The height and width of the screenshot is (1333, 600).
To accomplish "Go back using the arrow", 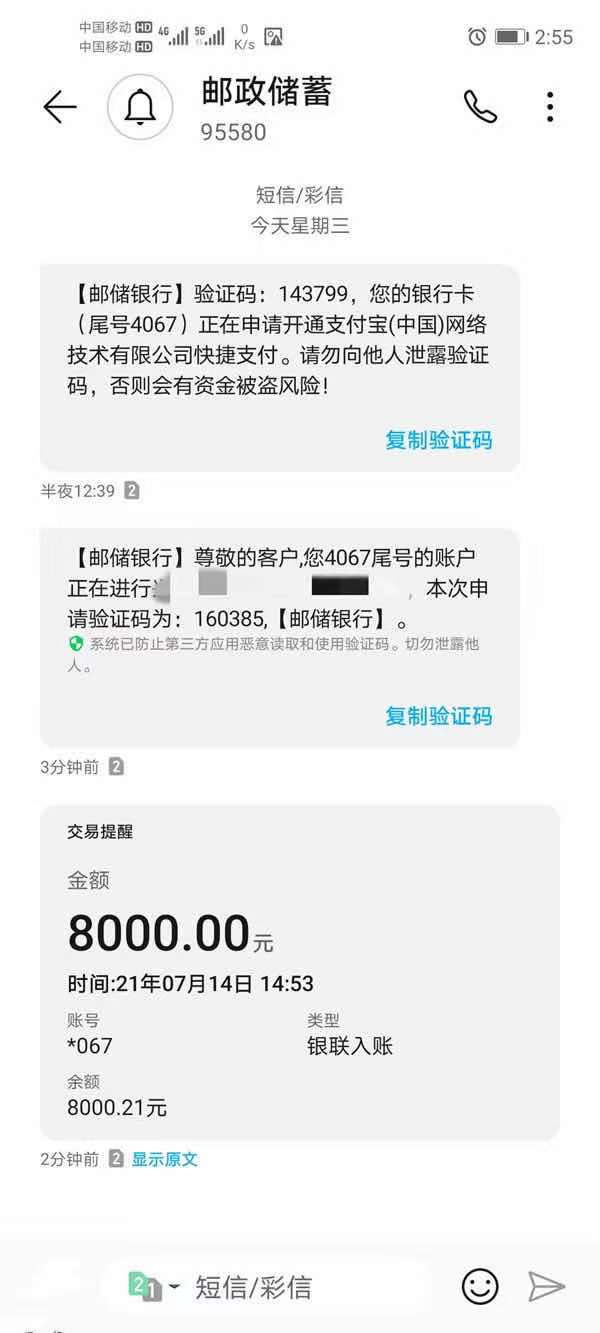I will click(60, 108).
